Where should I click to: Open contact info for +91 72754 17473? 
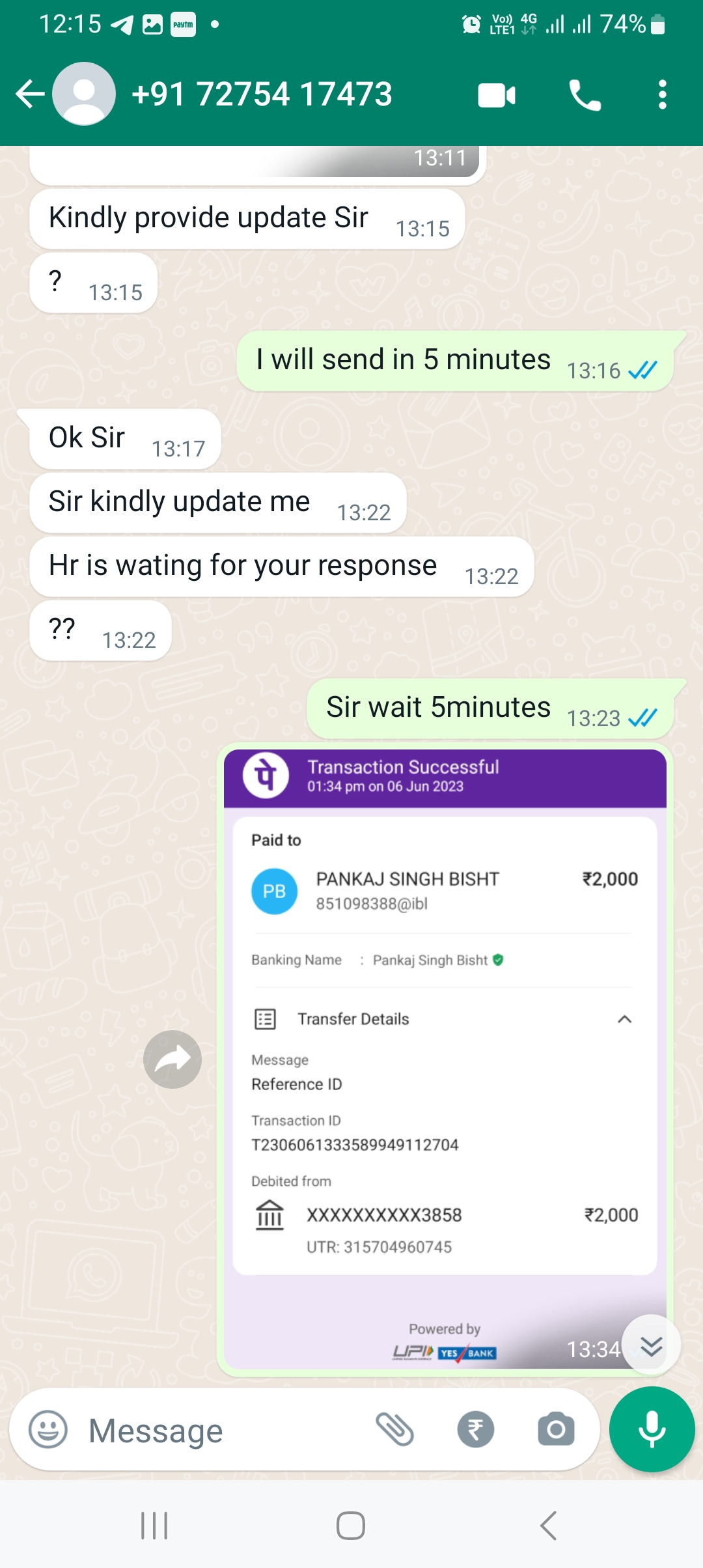coord(262,94)
